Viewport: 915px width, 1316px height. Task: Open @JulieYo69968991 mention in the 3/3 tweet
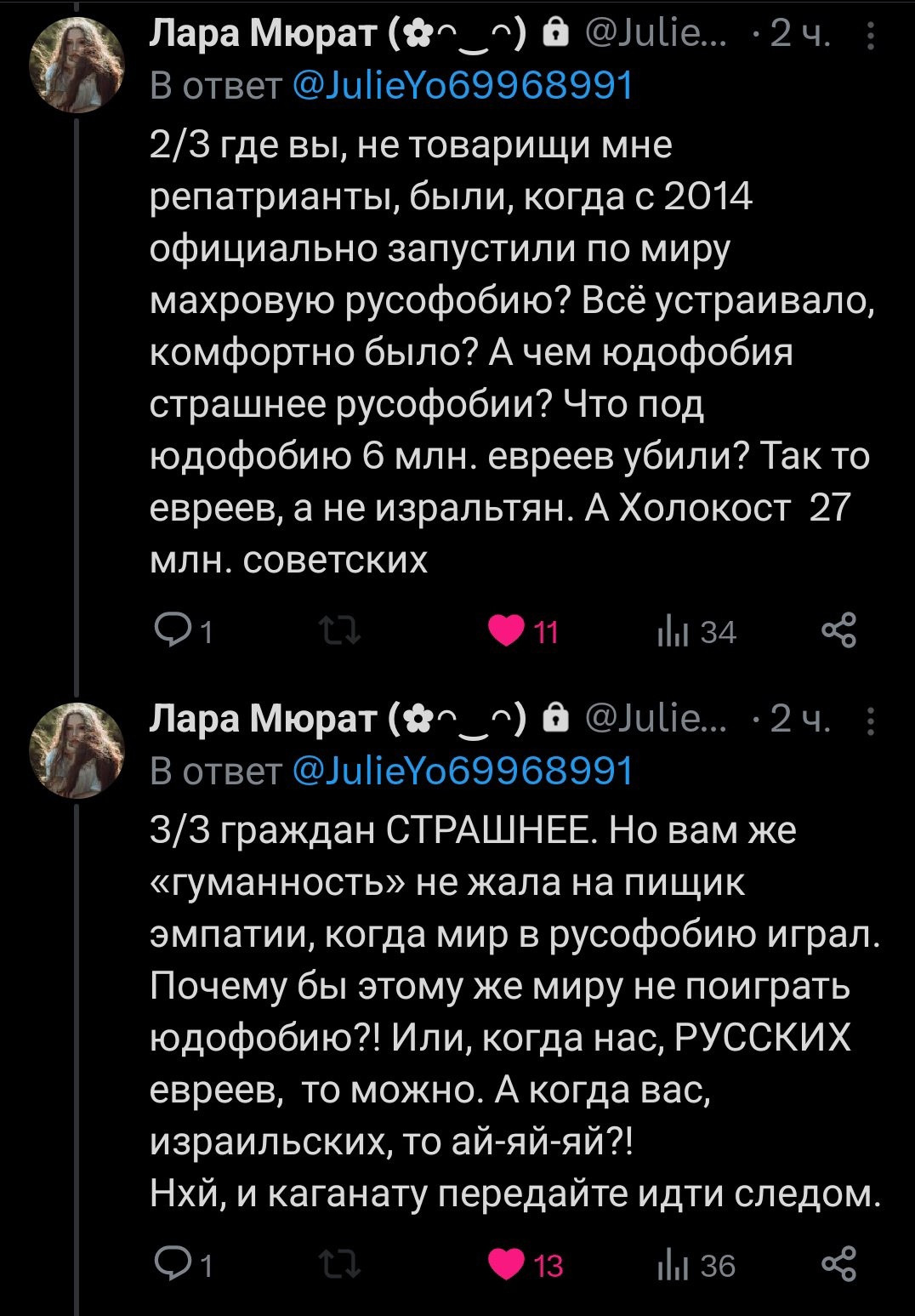coord(463,771)
